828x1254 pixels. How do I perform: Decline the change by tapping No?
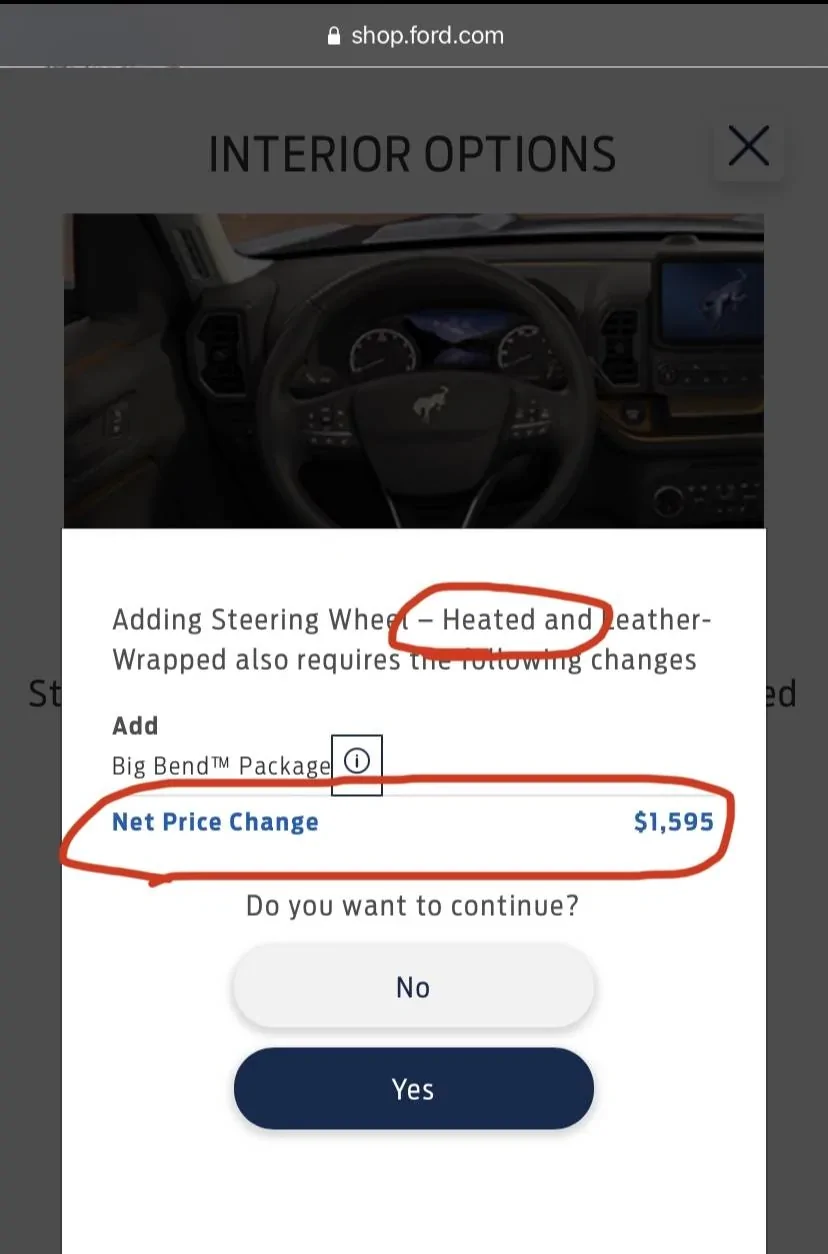pos(413,987)
